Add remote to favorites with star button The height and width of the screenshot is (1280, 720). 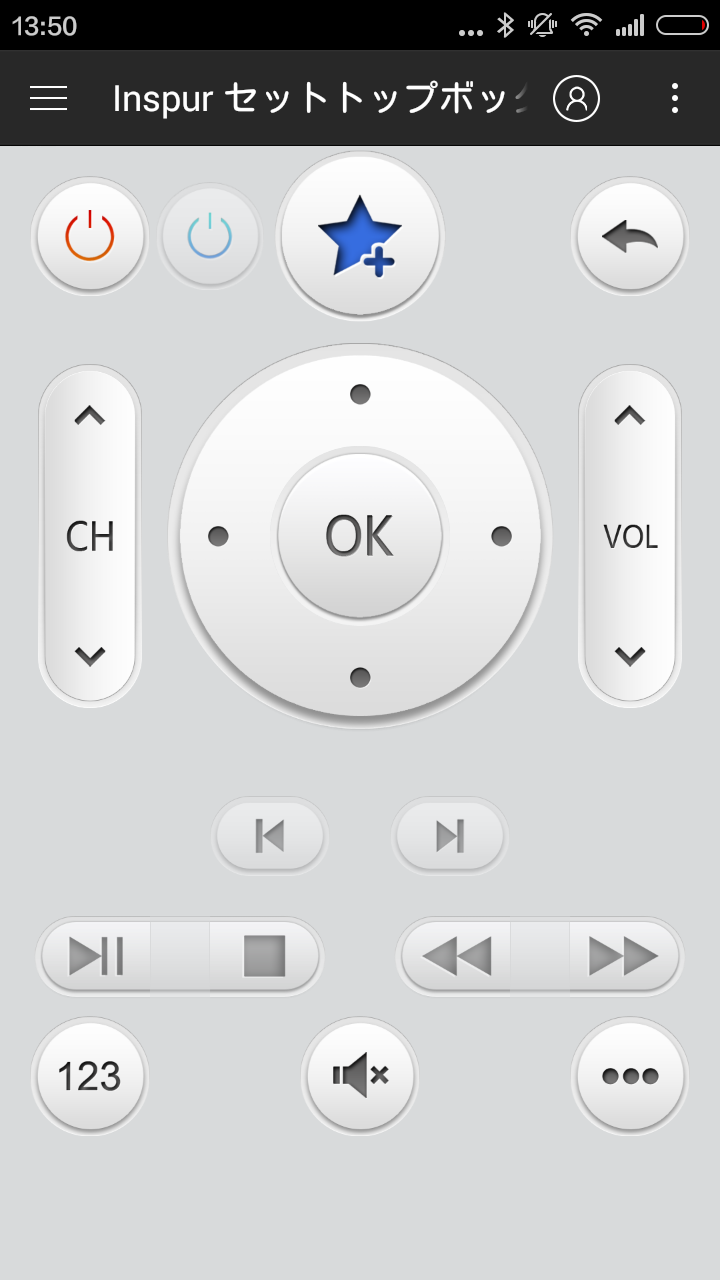coord(360,237)
